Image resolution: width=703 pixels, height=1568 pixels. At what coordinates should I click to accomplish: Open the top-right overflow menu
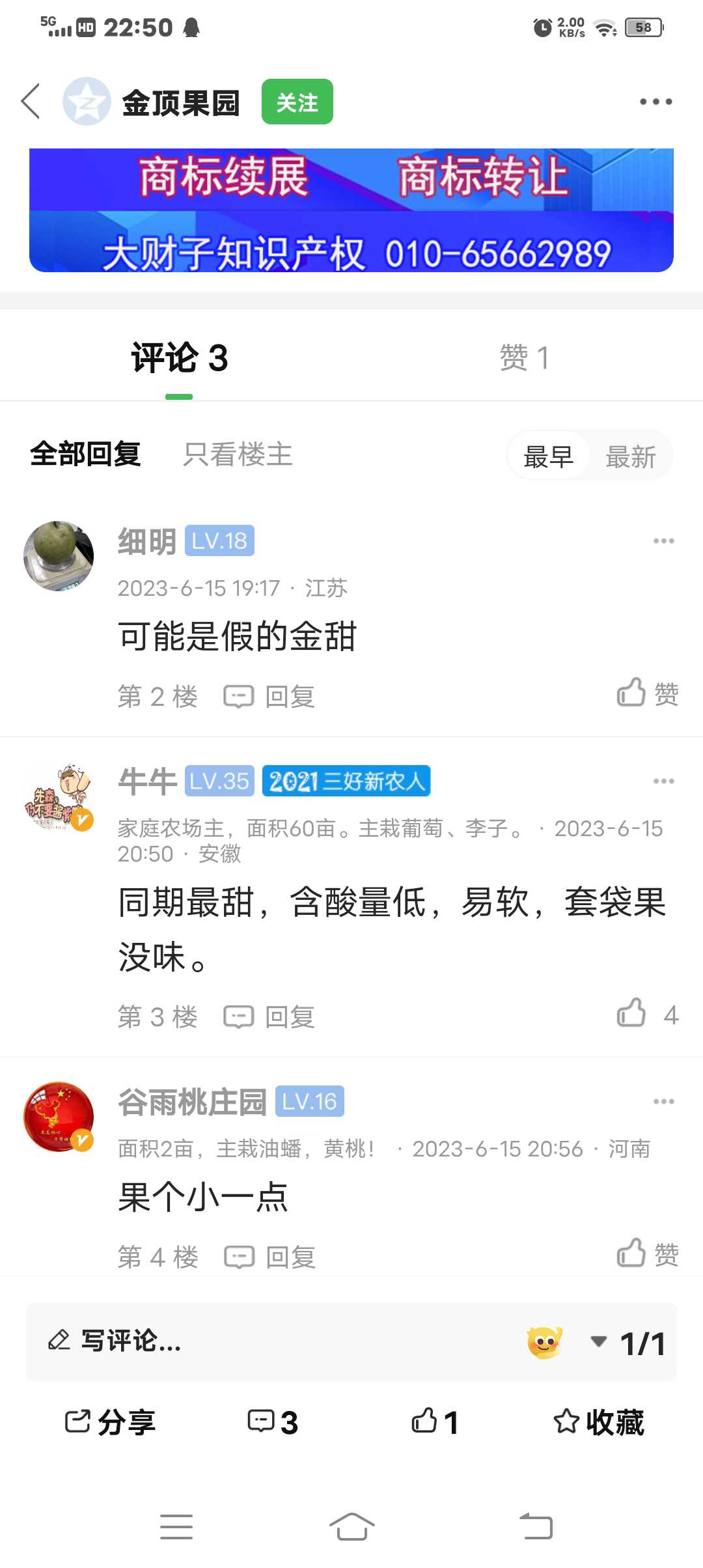coord(655,102)
